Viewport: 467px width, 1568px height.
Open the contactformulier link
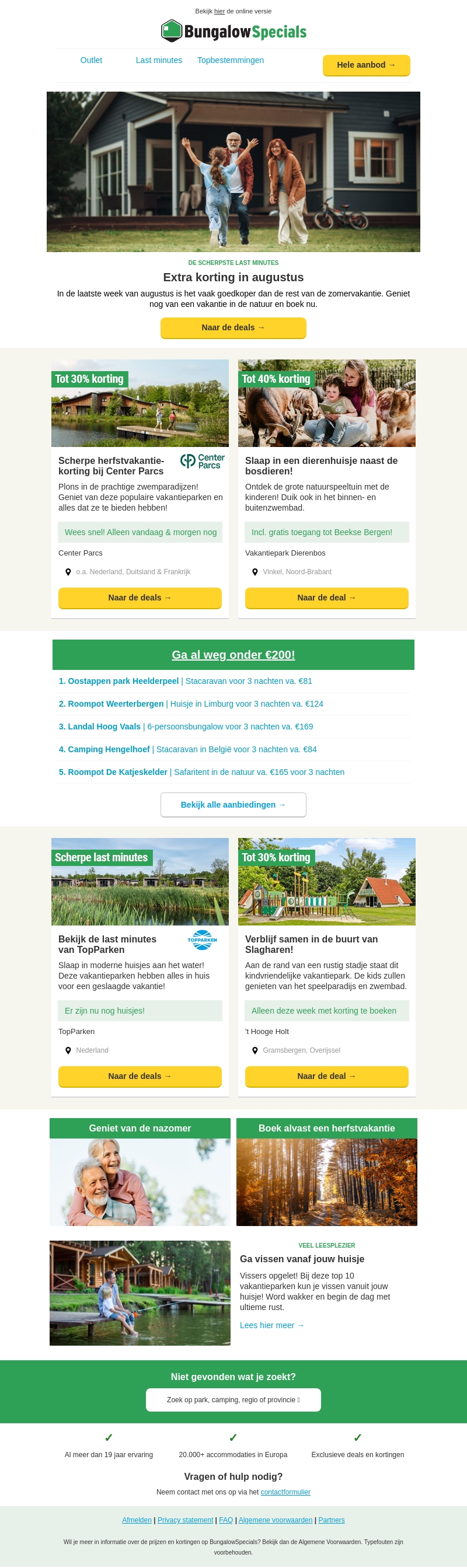pyautogui.click(x=285, y=1492)
